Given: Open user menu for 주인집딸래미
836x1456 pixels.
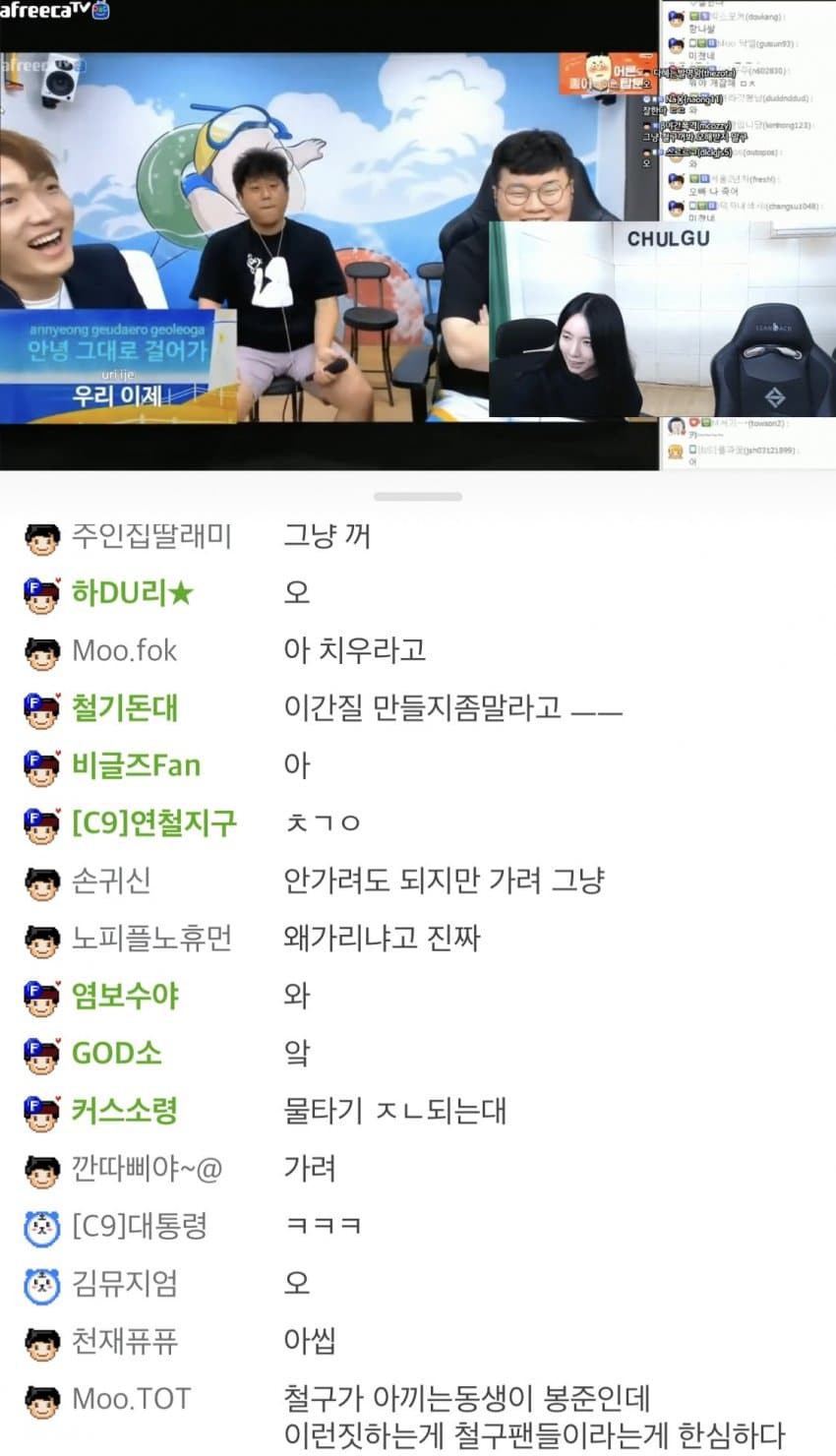Looking at the screenshot, I should 150,536.
